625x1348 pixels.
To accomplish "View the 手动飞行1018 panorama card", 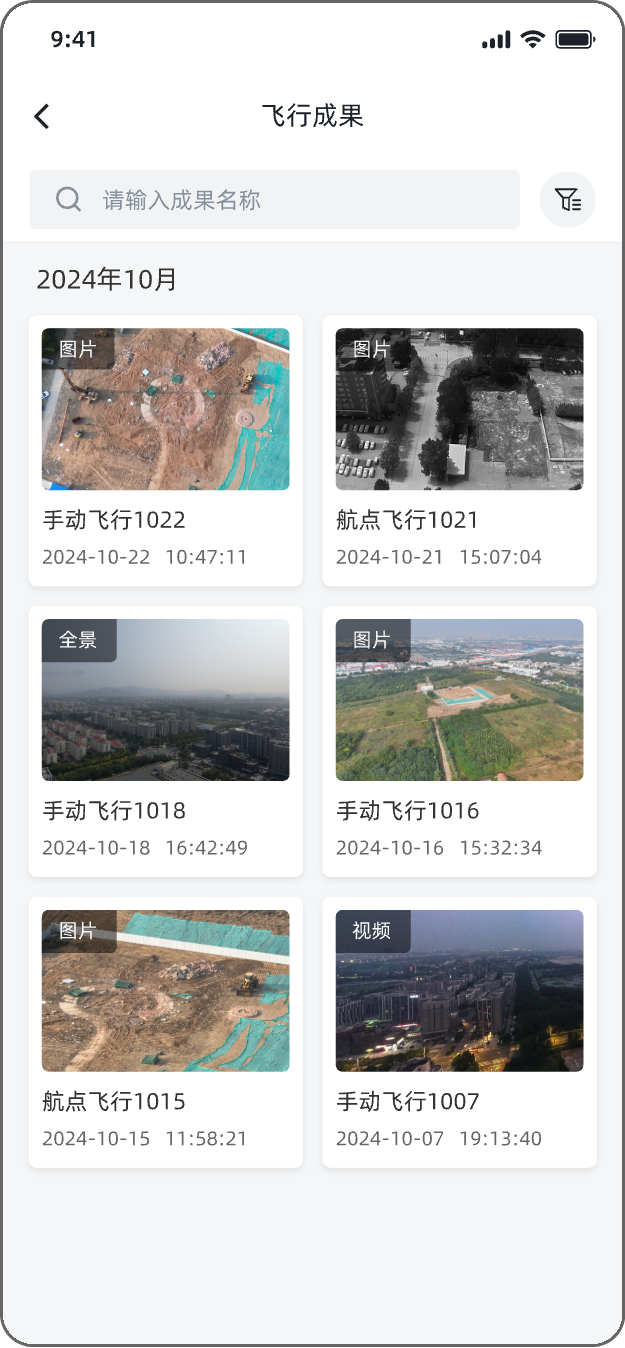I will [x=165, y=741].
